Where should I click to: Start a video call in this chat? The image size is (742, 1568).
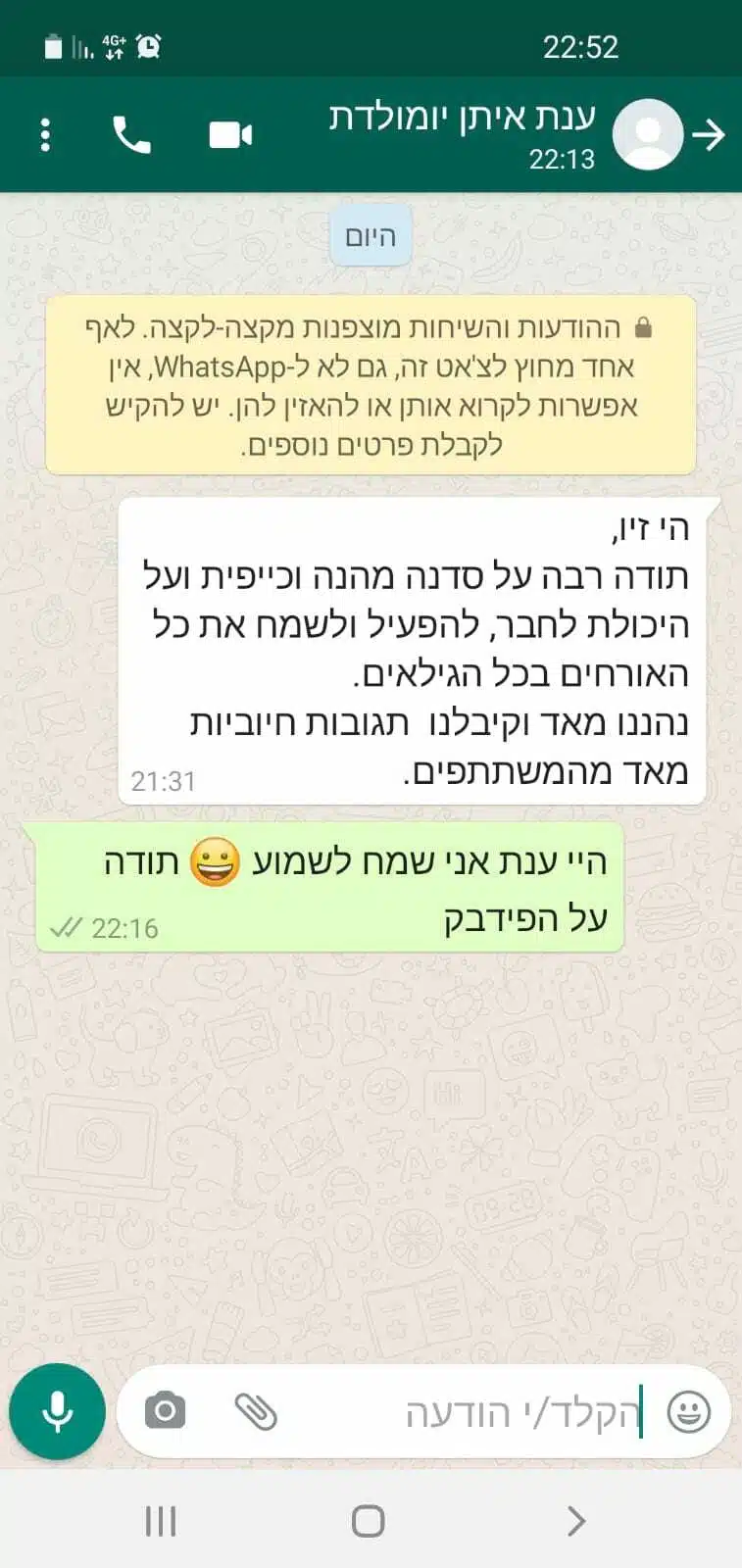click(231, 134)
